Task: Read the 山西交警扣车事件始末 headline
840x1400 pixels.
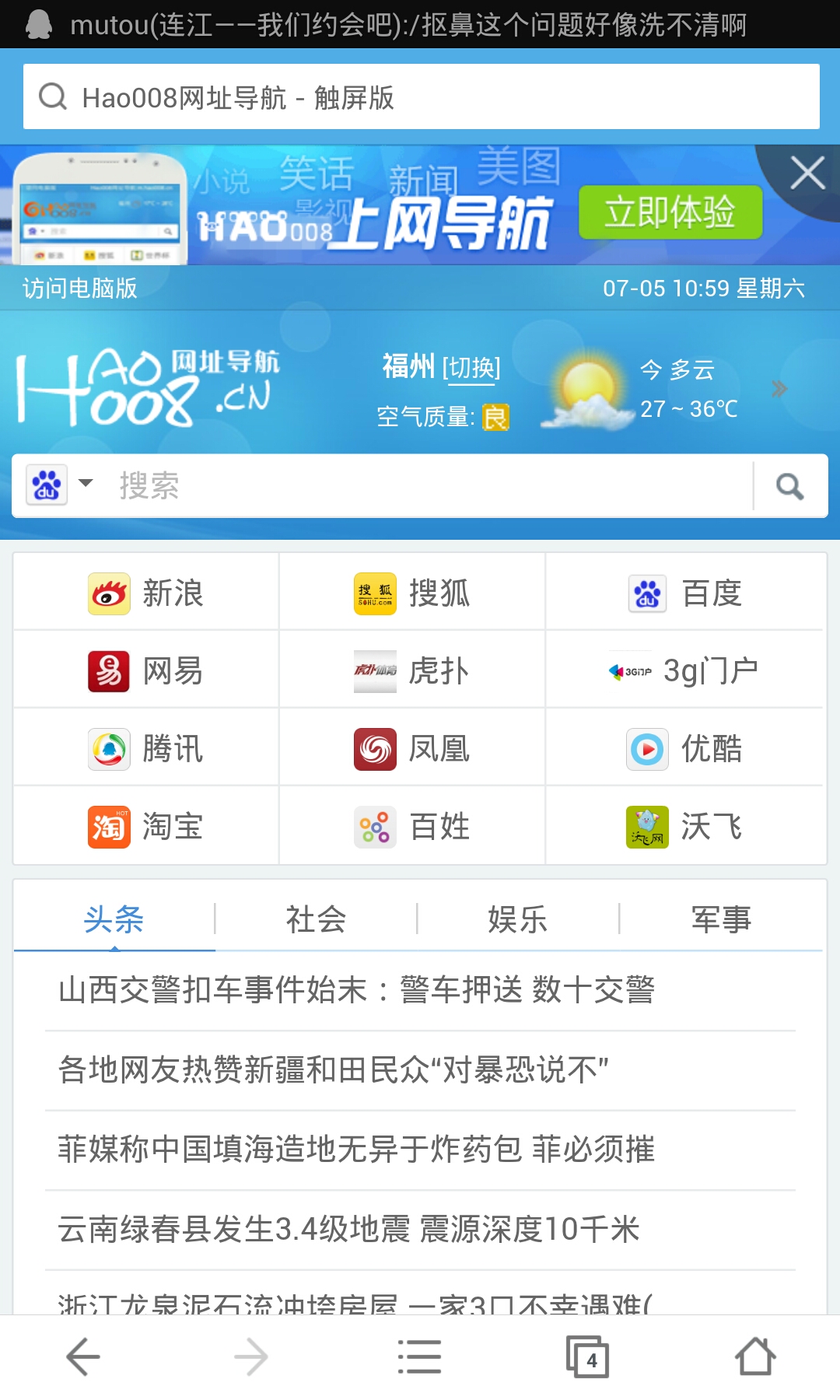Action: 356,990
